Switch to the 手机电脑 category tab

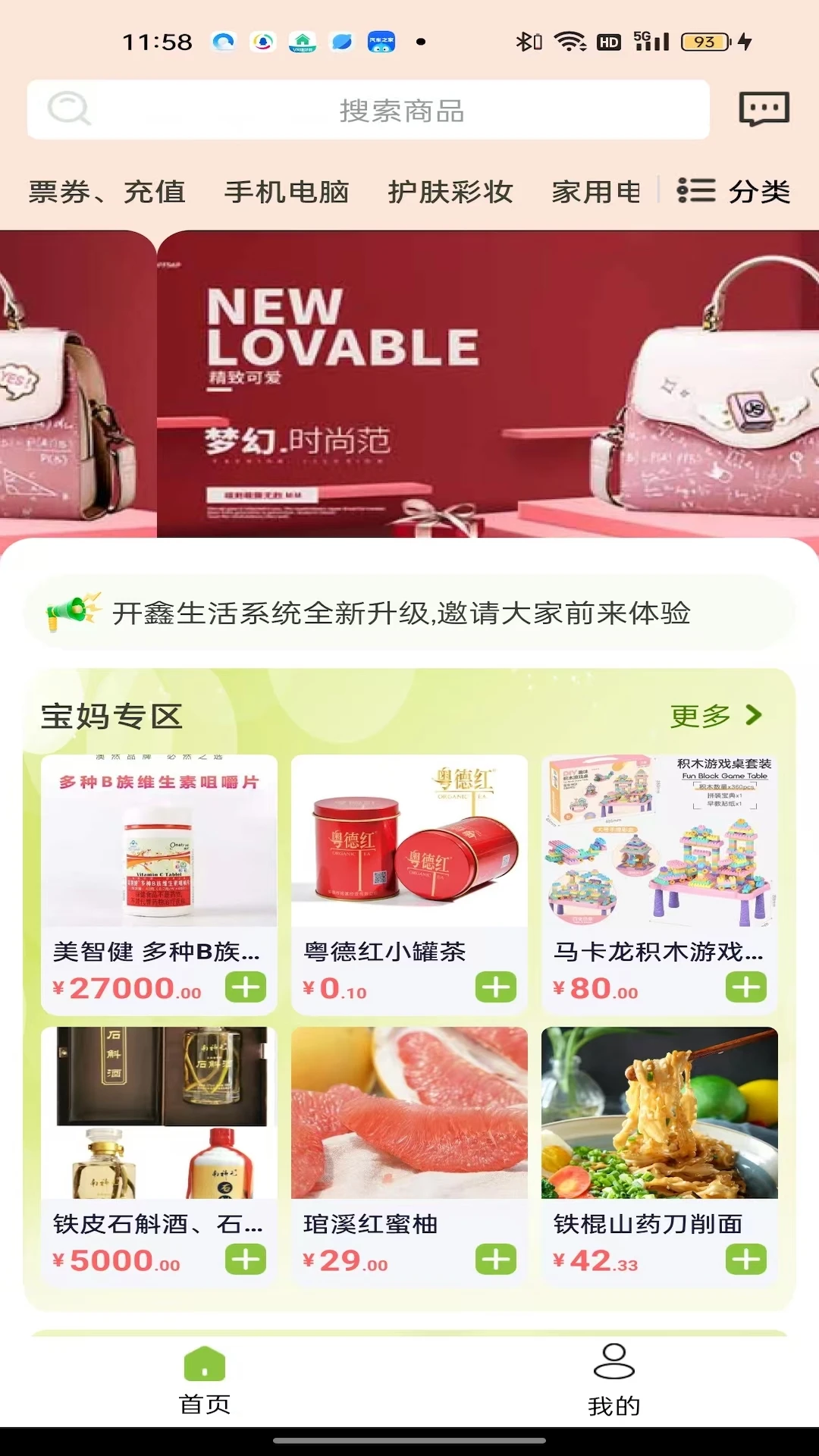click(287, 191)
